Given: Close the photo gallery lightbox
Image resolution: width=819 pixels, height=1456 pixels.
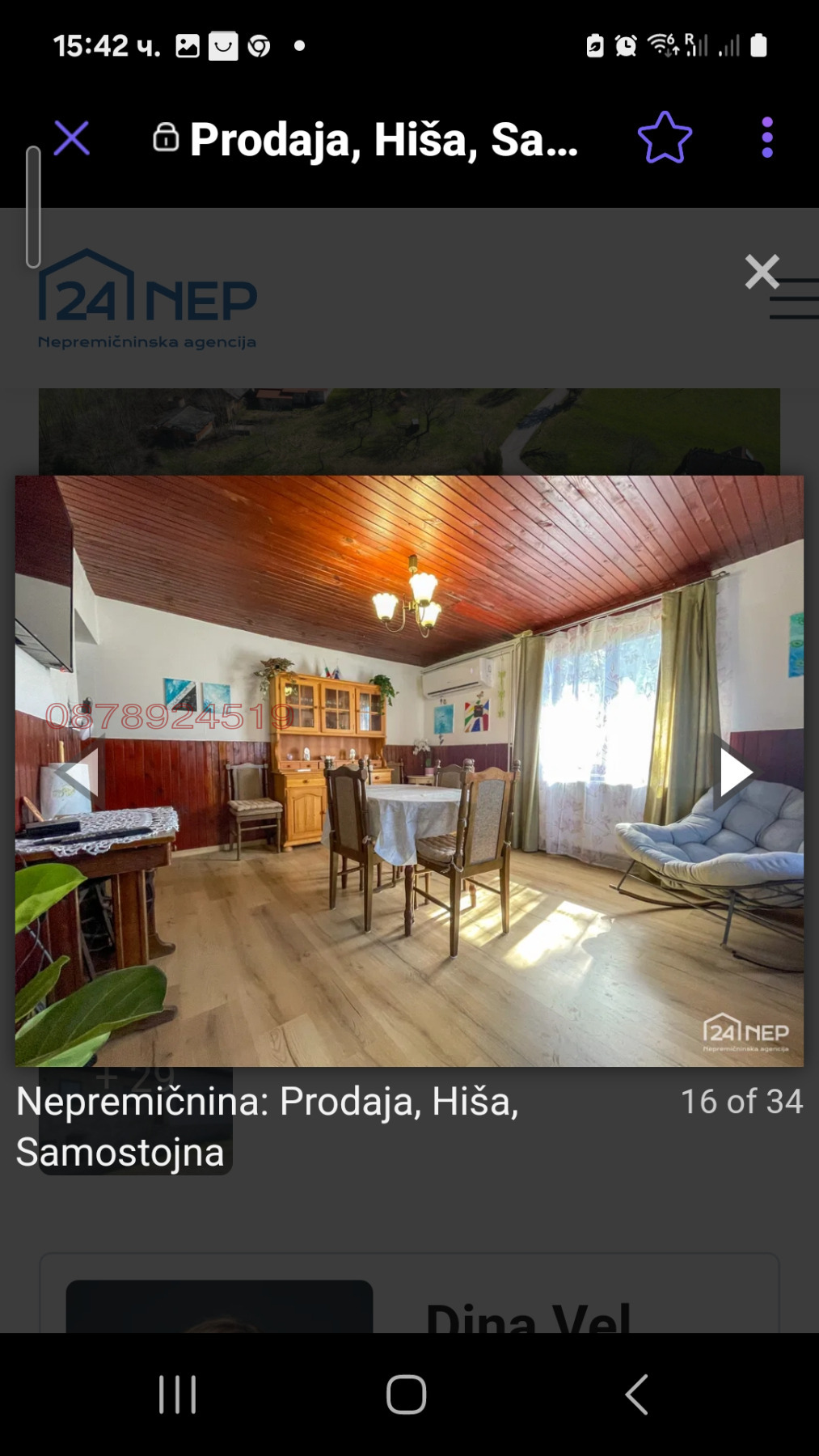Looking at the screenshot, I should (x=762, y=272).
